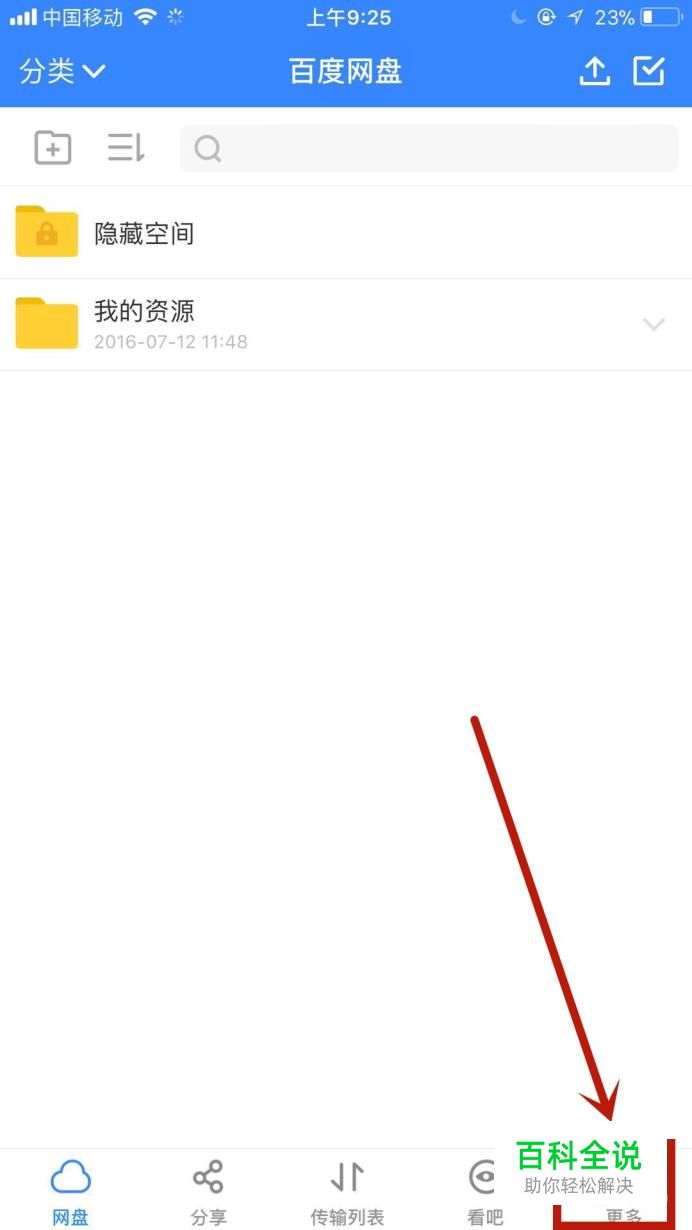Tap the search box
Viewport: 692px width, 1230px height.
coord(429,149)
